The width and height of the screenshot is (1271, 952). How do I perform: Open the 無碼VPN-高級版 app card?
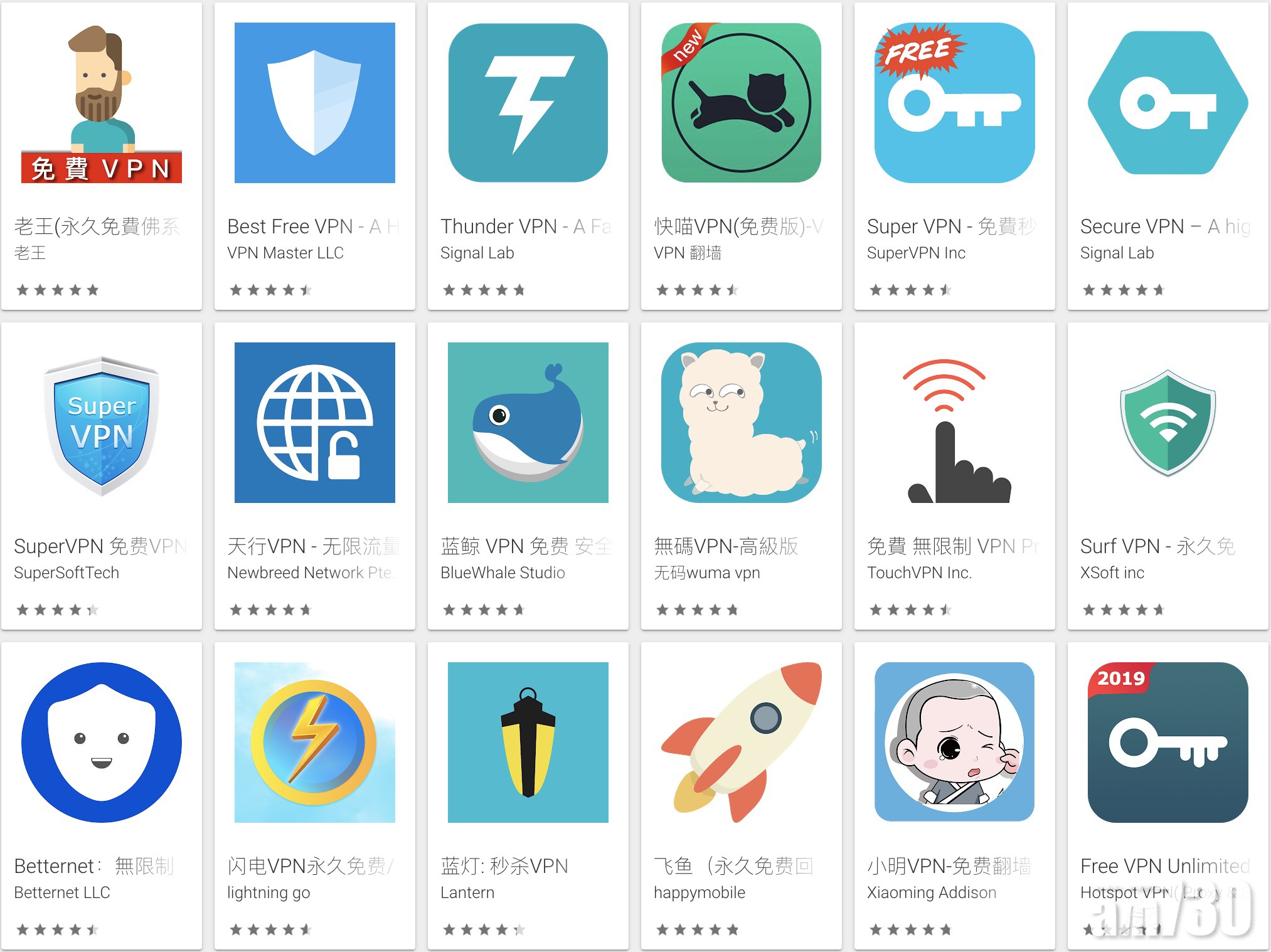point(742,423)
